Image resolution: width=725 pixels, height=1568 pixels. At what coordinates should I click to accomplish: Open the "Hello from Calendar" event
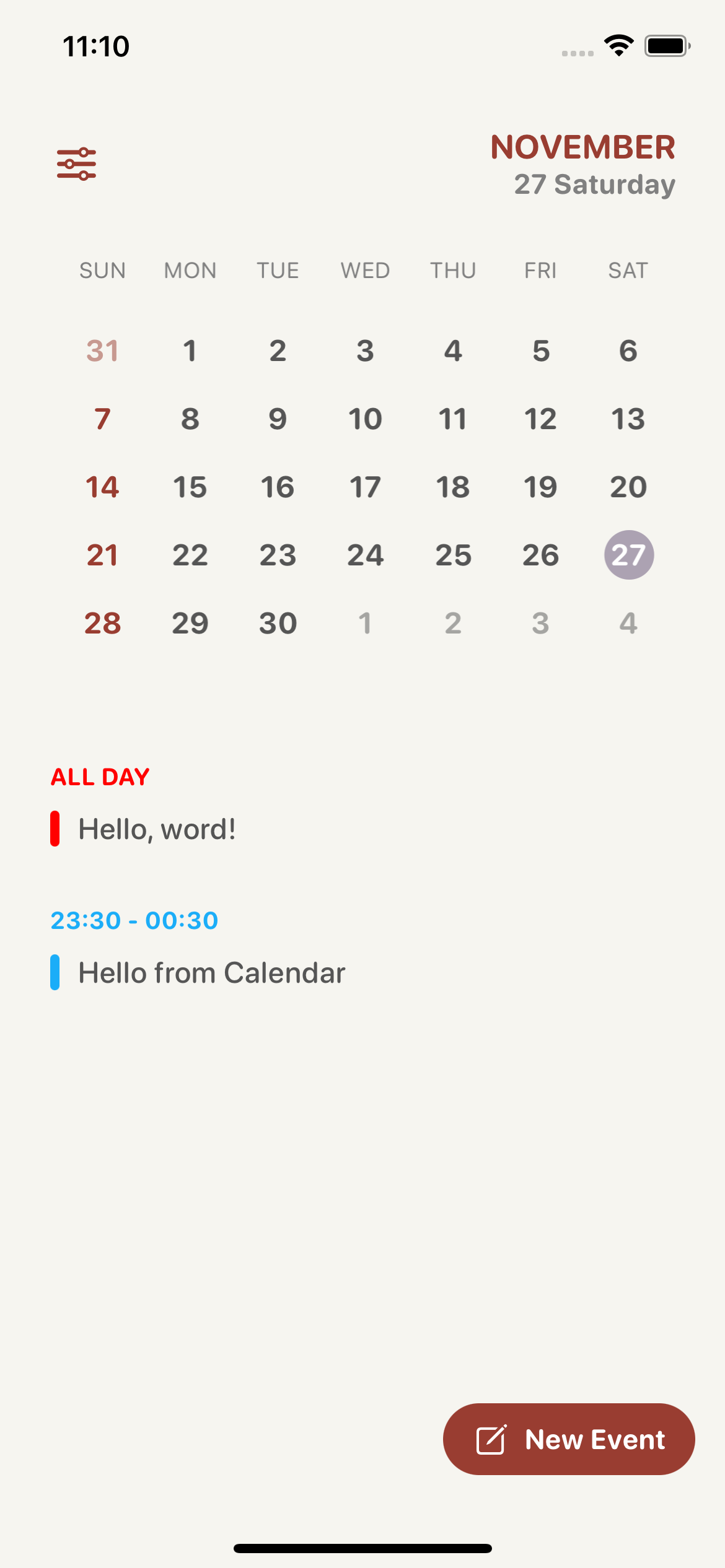tap(211, 973)
